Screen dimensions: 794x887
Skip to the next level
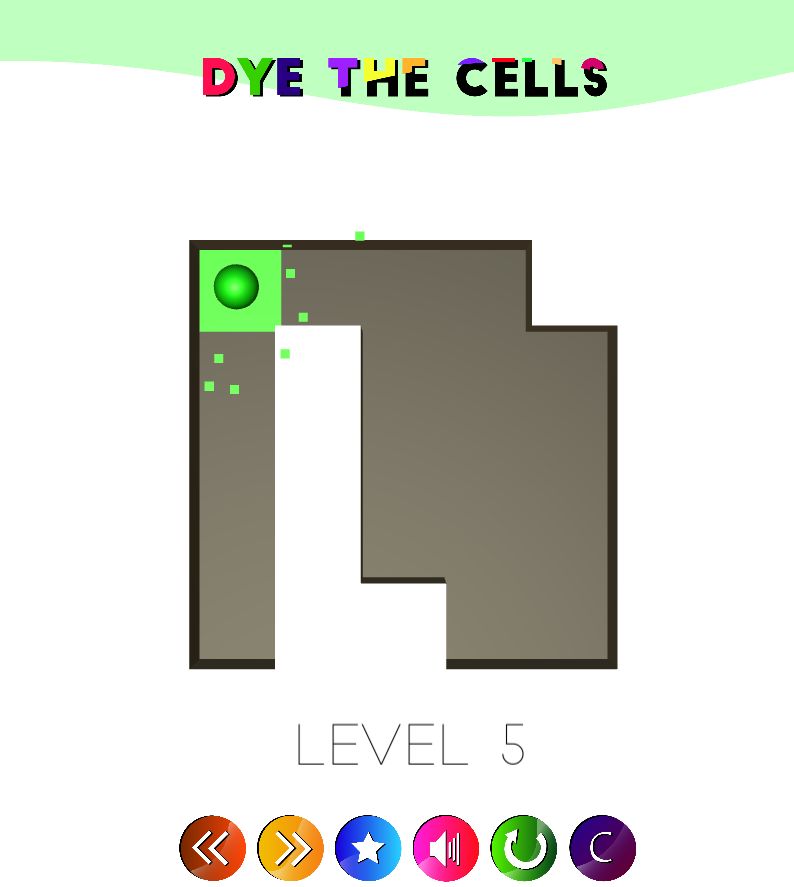click(x=290, y=848)
